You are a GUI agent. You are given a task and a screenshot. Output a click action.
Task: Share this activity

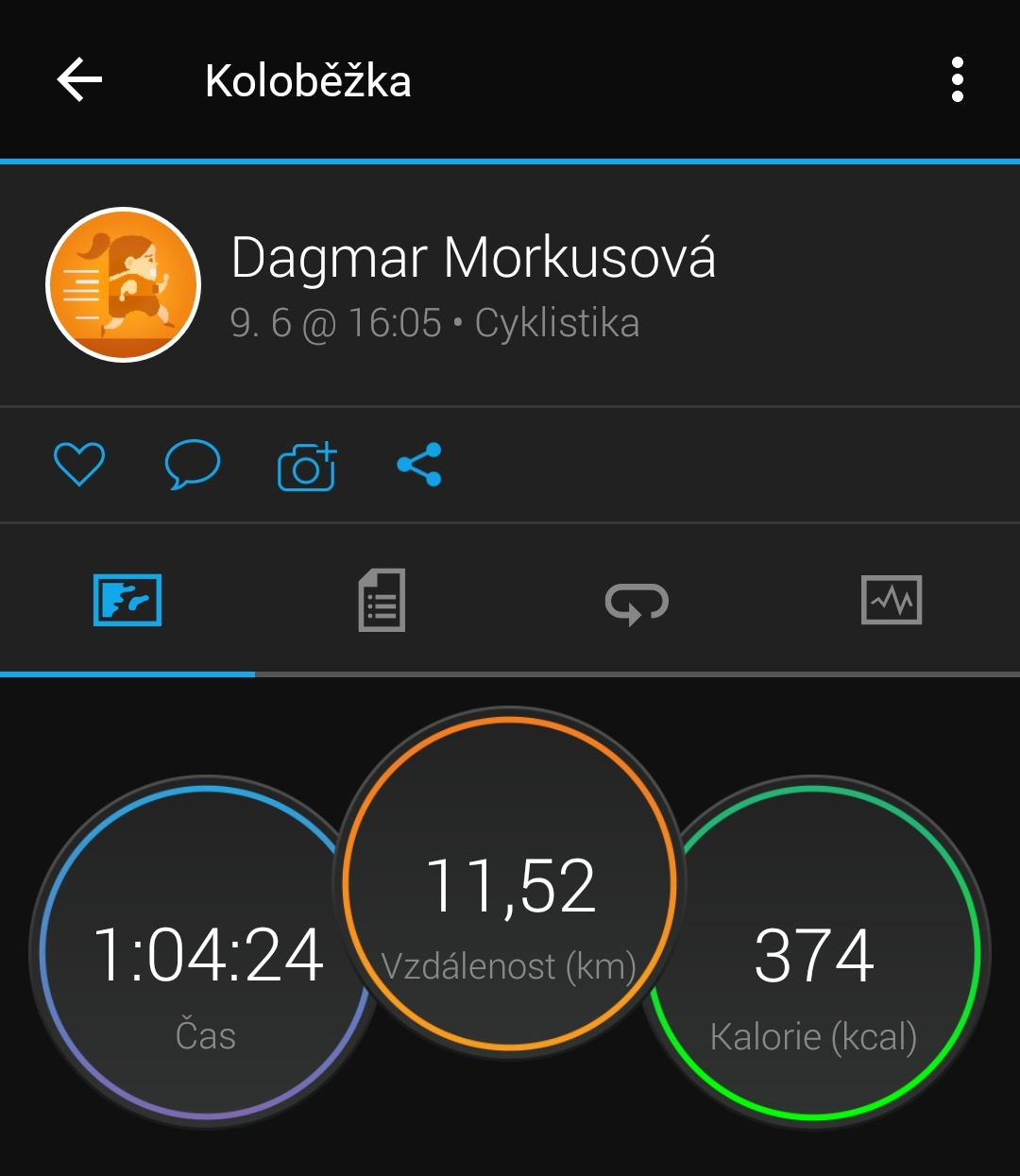[419, 465]
